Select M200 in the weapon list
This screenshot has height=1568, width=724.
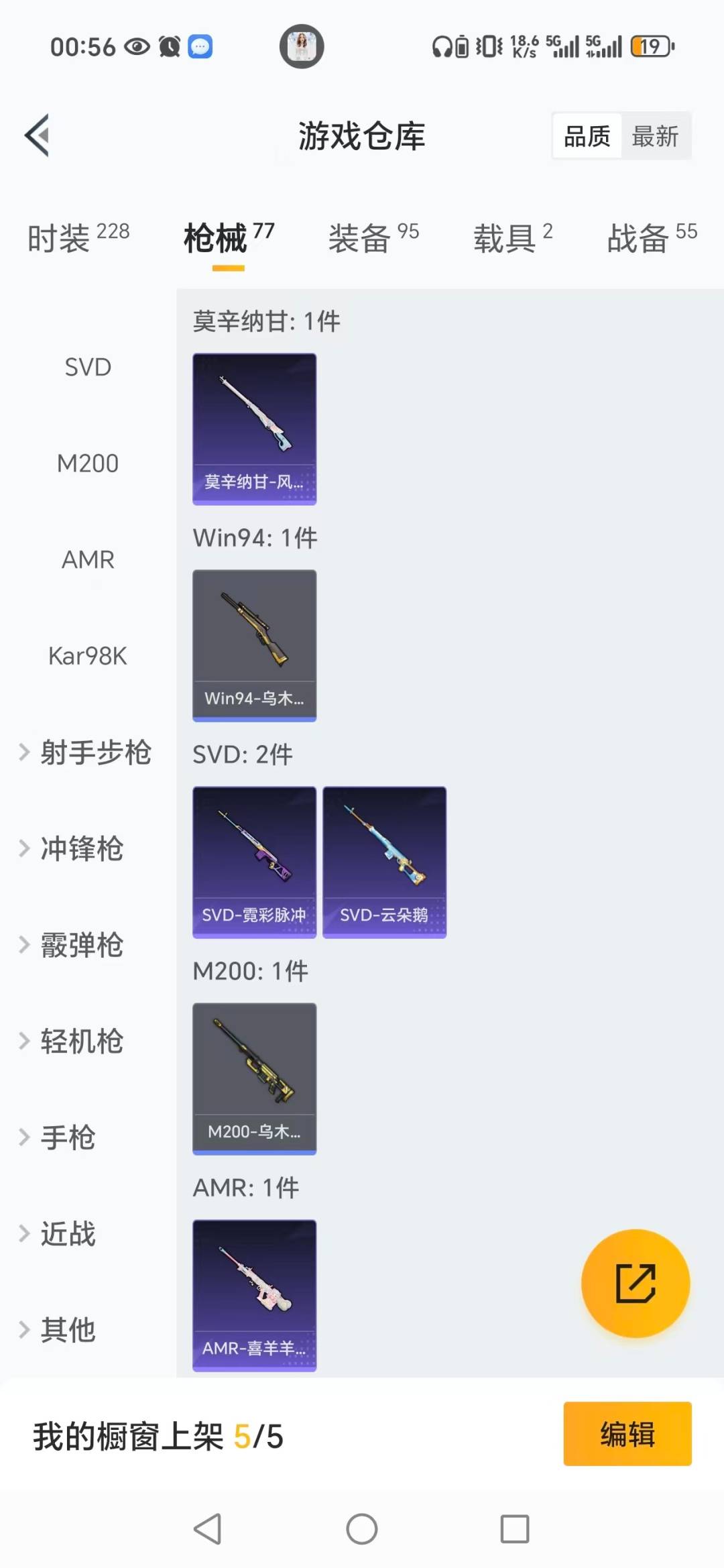click(88, 463)
